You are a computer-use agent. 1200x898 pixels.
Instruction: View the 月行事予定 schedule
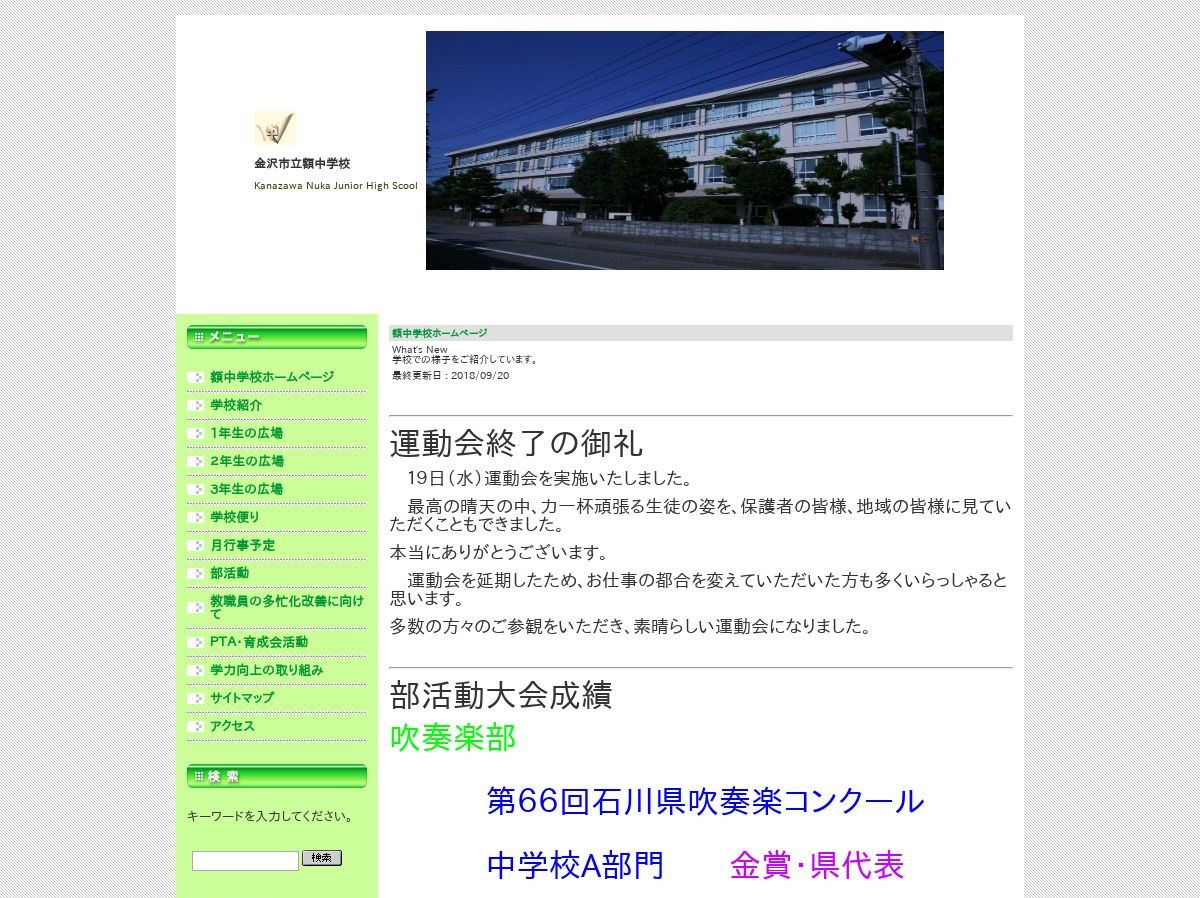click(242, 545)
